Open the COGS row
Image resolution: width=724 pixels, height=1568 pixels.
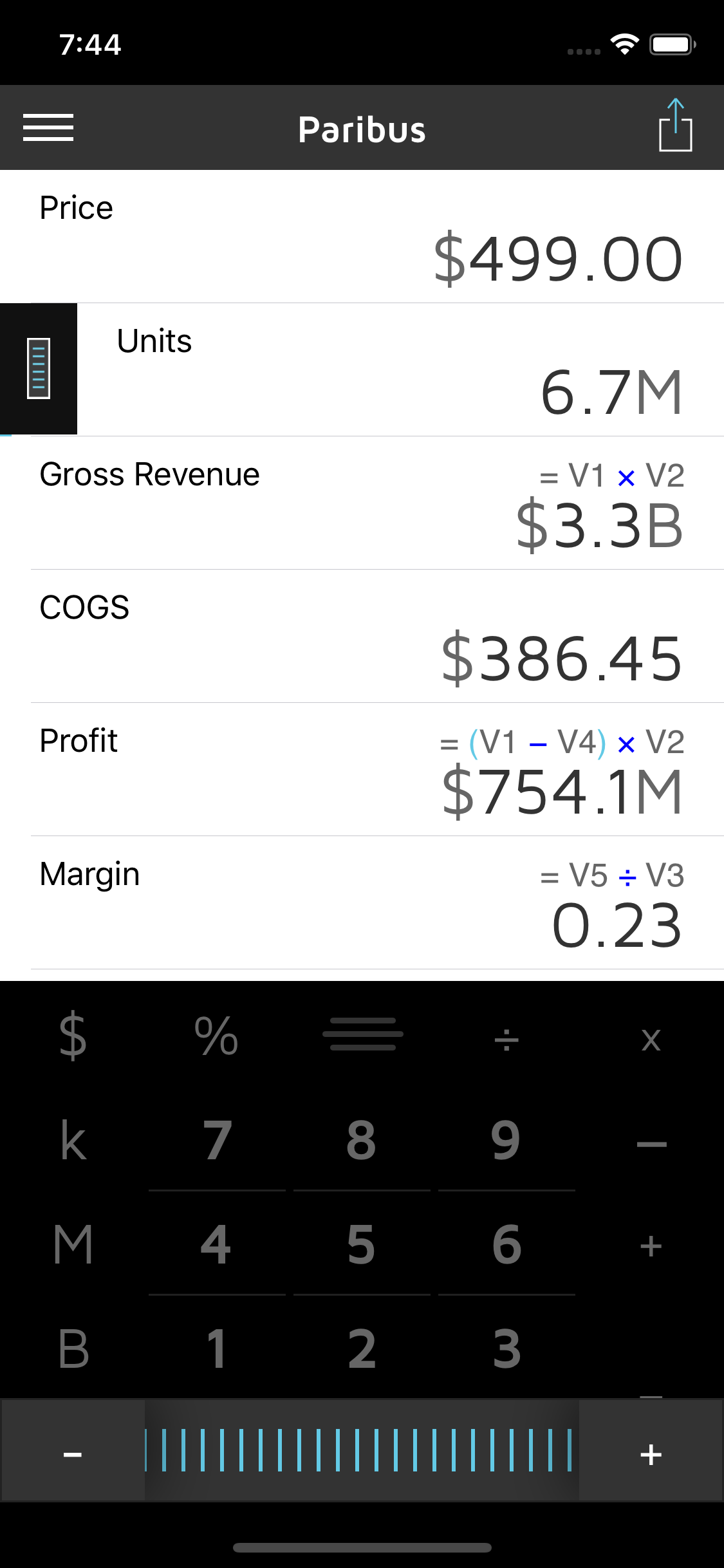coord(362,637)
